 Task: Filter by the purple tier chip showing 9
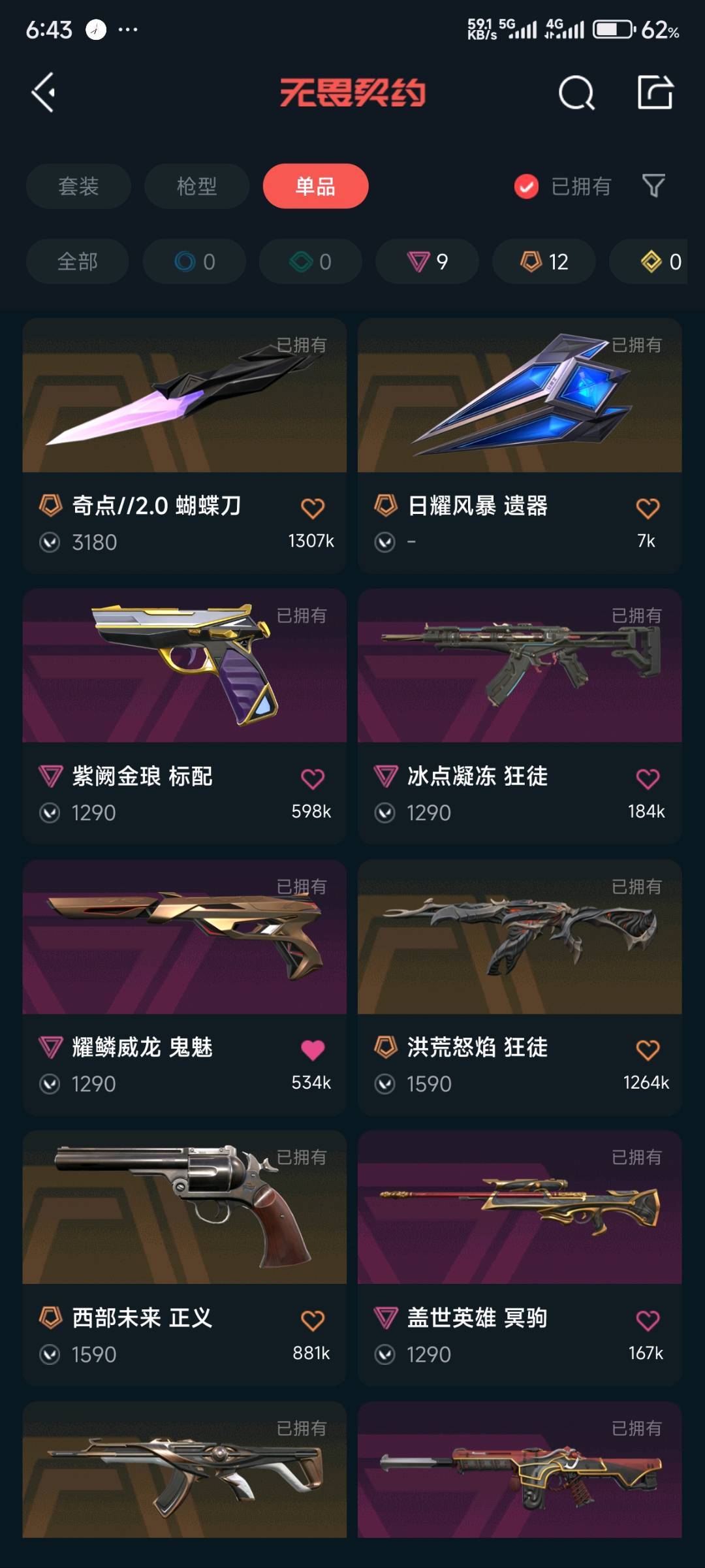pos(427,261)
